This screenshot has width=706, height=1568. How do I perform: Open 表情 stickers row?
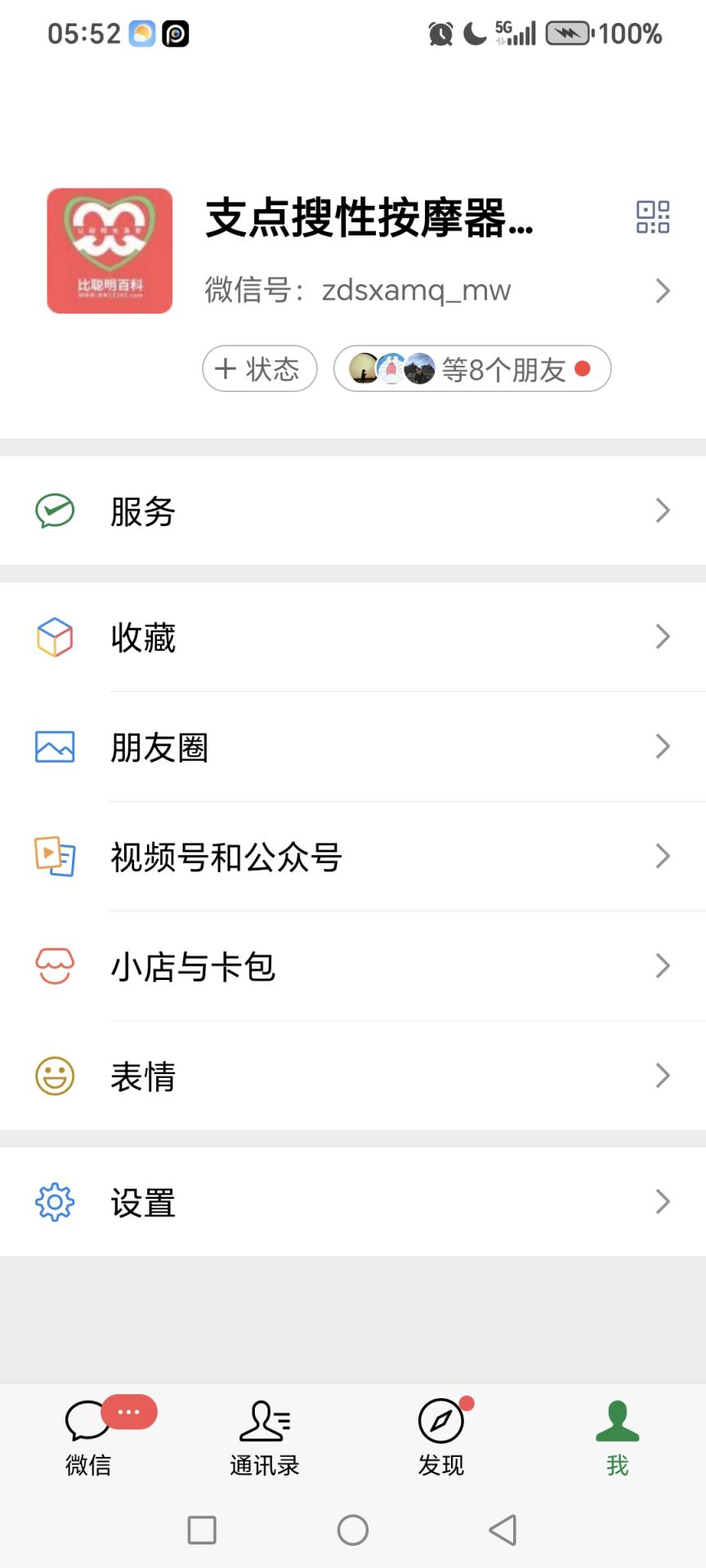click(353, 1076)
